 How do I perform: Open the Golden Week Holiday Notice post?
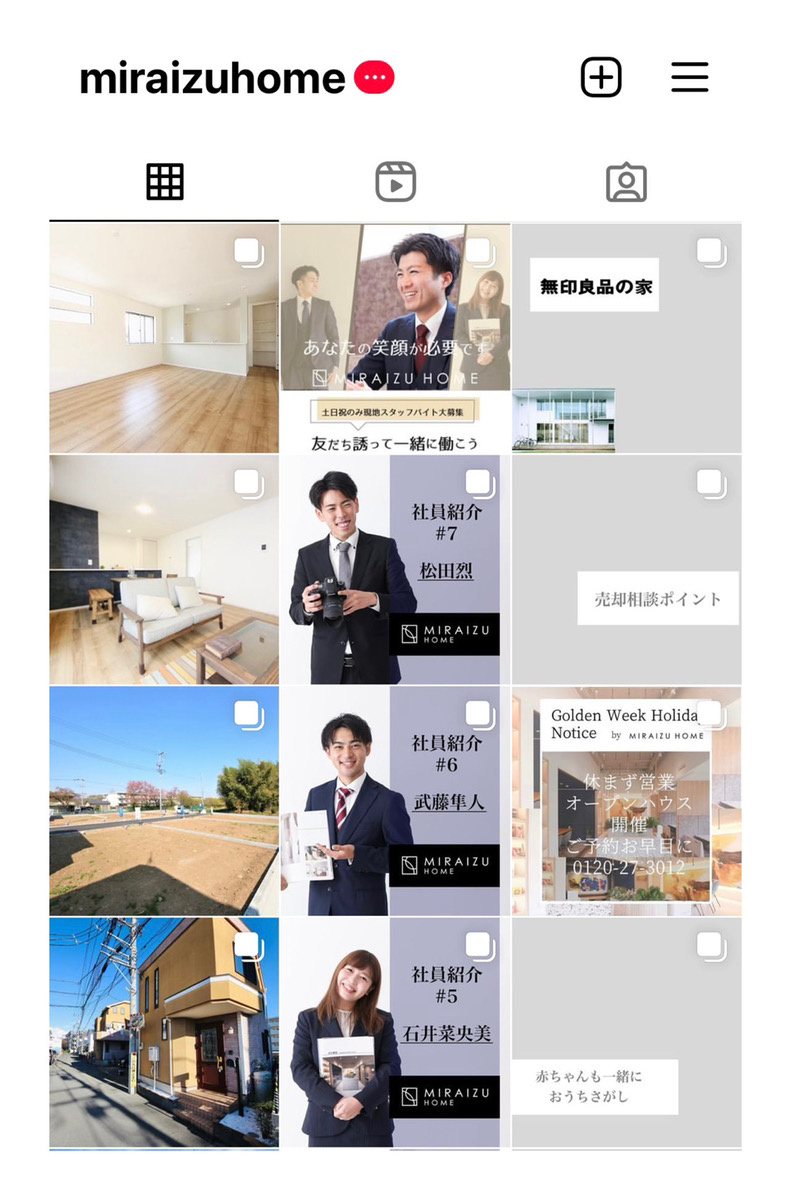[x=627, y=801]
